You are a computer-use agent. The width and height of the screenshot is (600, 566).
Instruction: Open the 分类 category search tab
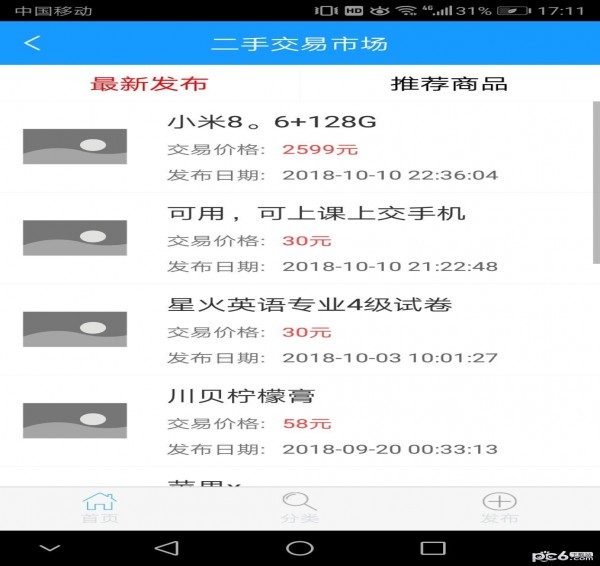click(299, 508)
